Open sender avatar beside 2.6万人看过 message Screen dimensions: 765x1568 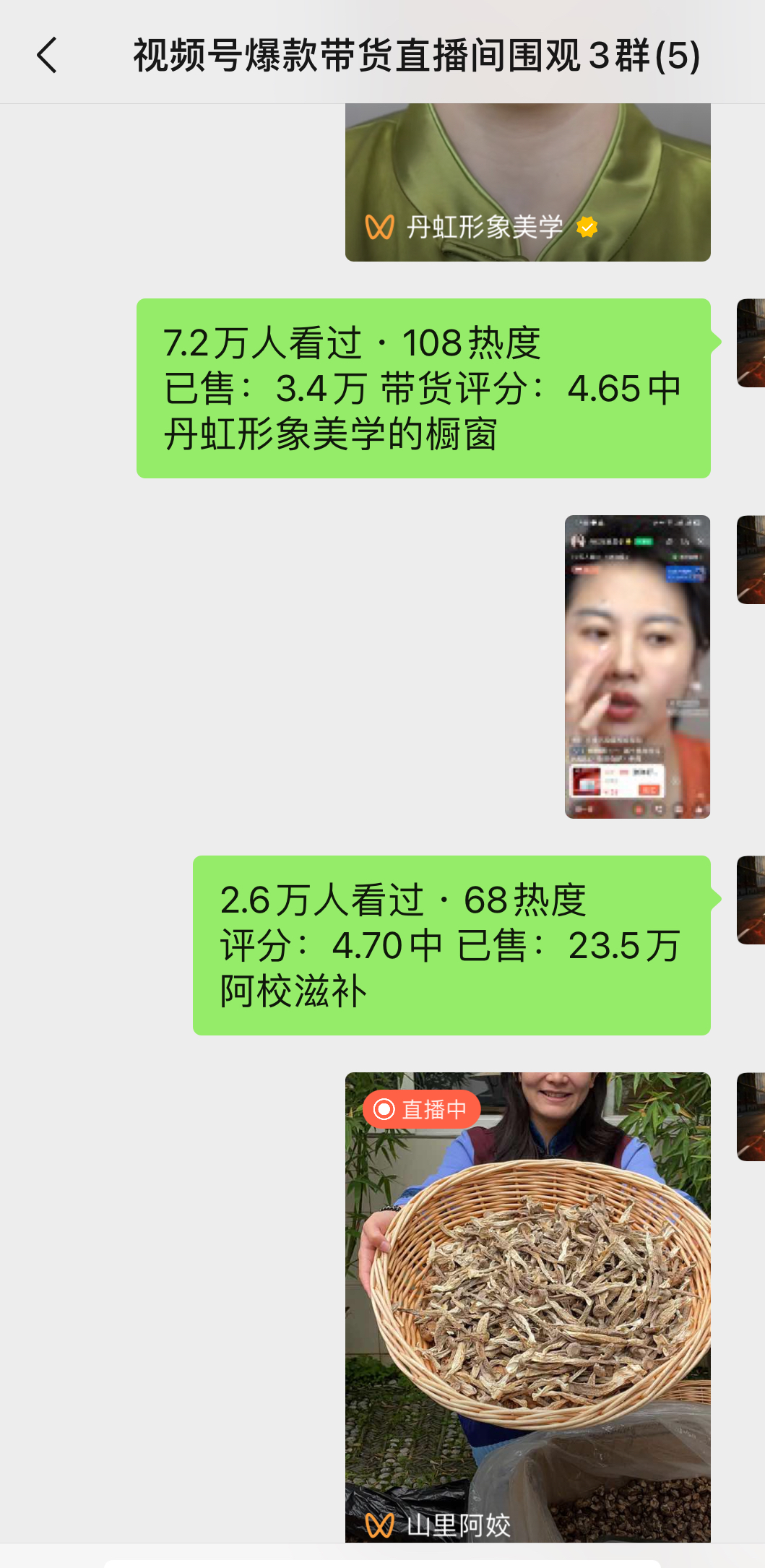(x=751, y=900)
